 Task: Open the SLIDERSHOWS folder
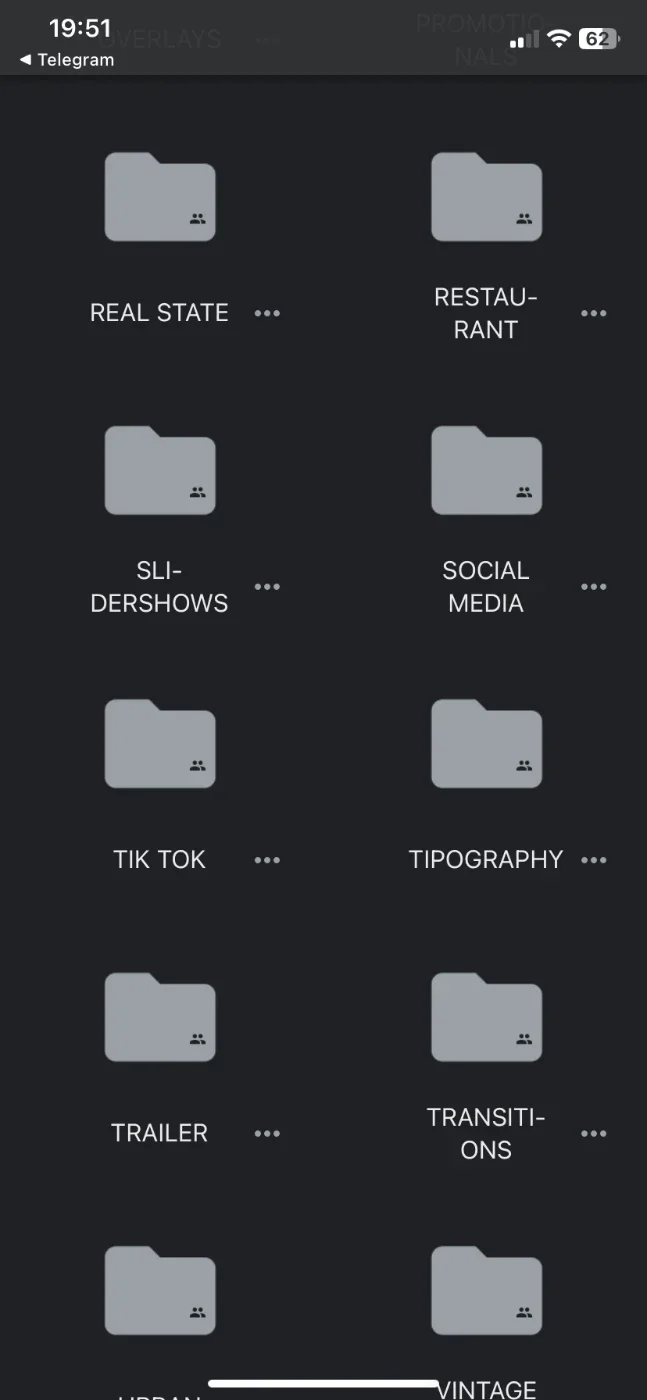[160, 470]
